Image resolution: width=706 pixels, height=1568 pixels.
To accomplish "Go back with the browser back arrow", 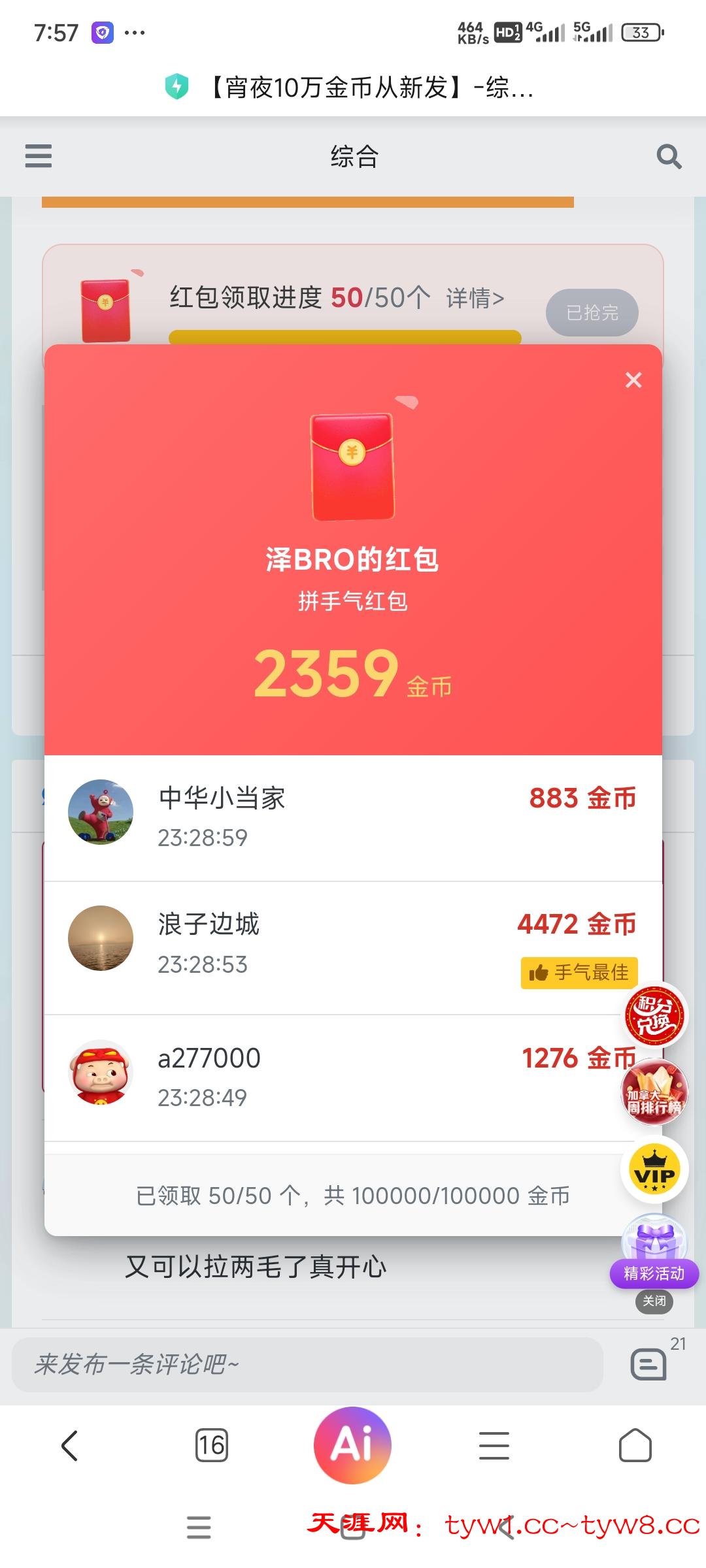I will point(70,1445).
